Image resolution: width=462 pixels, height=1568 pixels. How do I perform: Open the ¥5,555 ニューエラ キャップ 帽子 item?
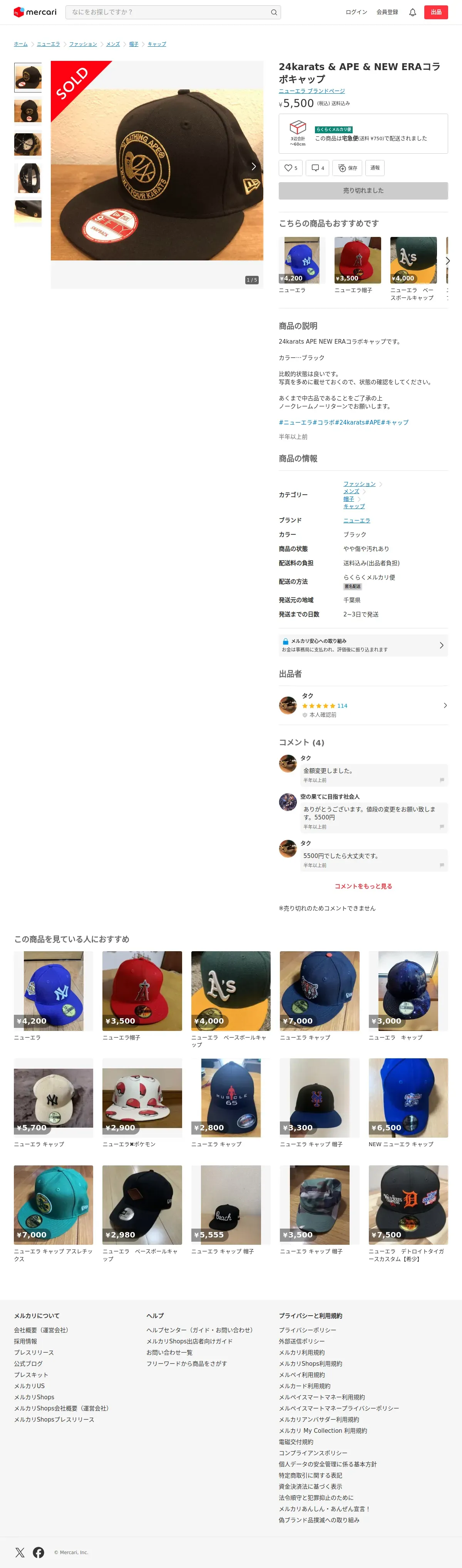tap(230, 1205)
